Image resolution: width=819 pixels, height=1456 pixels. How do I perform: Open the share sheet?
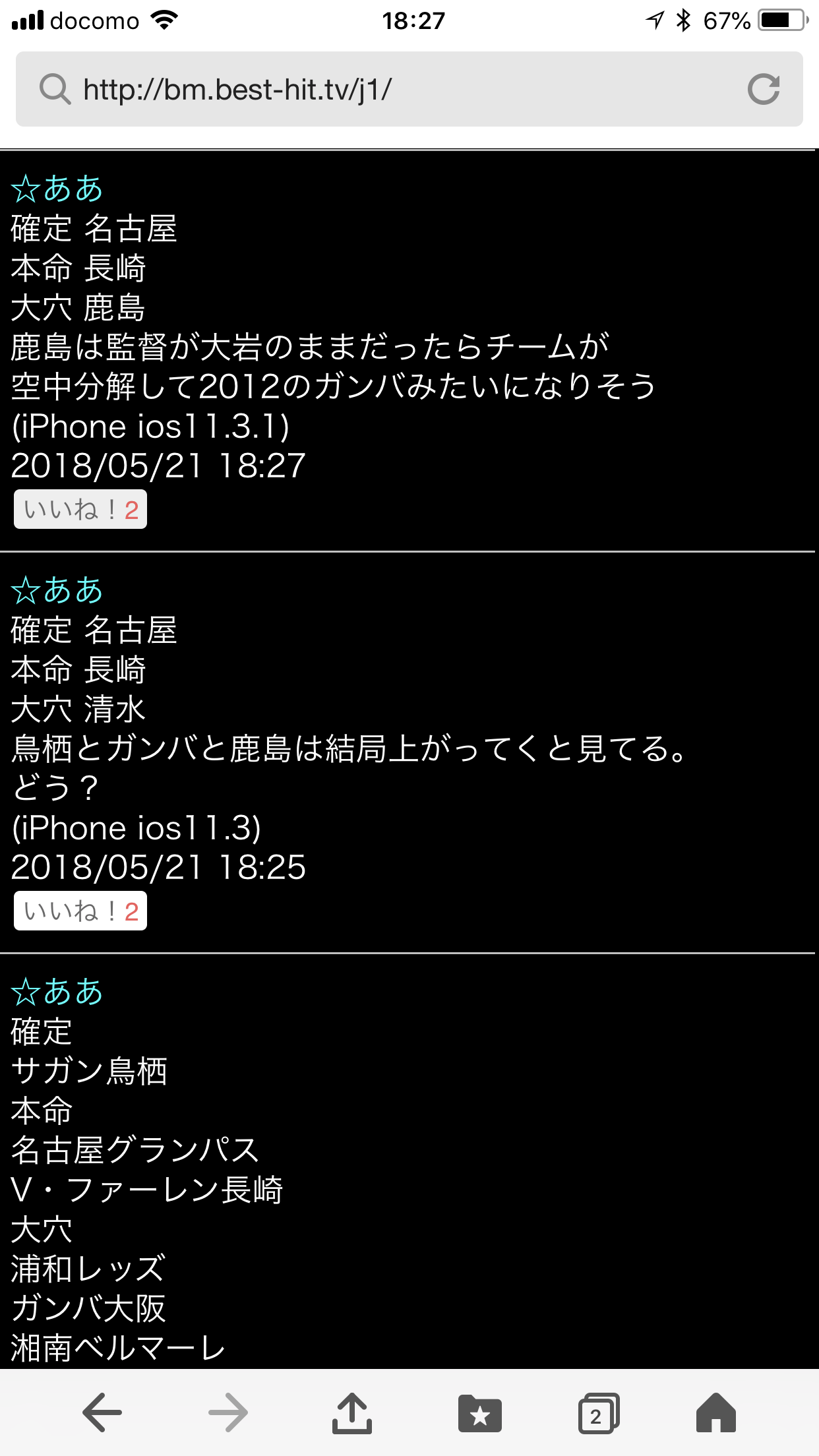[x=352, y=1412]
